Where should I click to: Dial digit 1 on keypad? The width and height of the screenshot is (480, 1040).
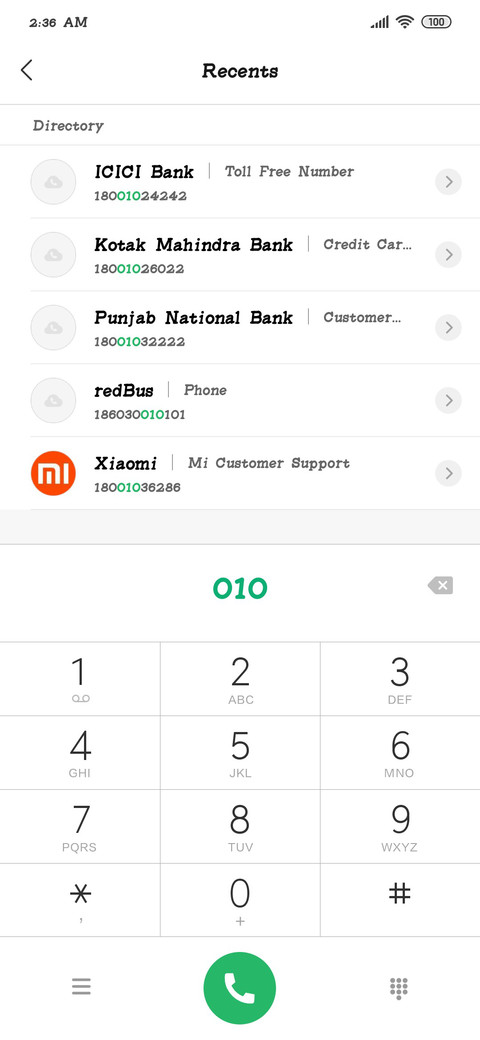click(x=80, y=679)
